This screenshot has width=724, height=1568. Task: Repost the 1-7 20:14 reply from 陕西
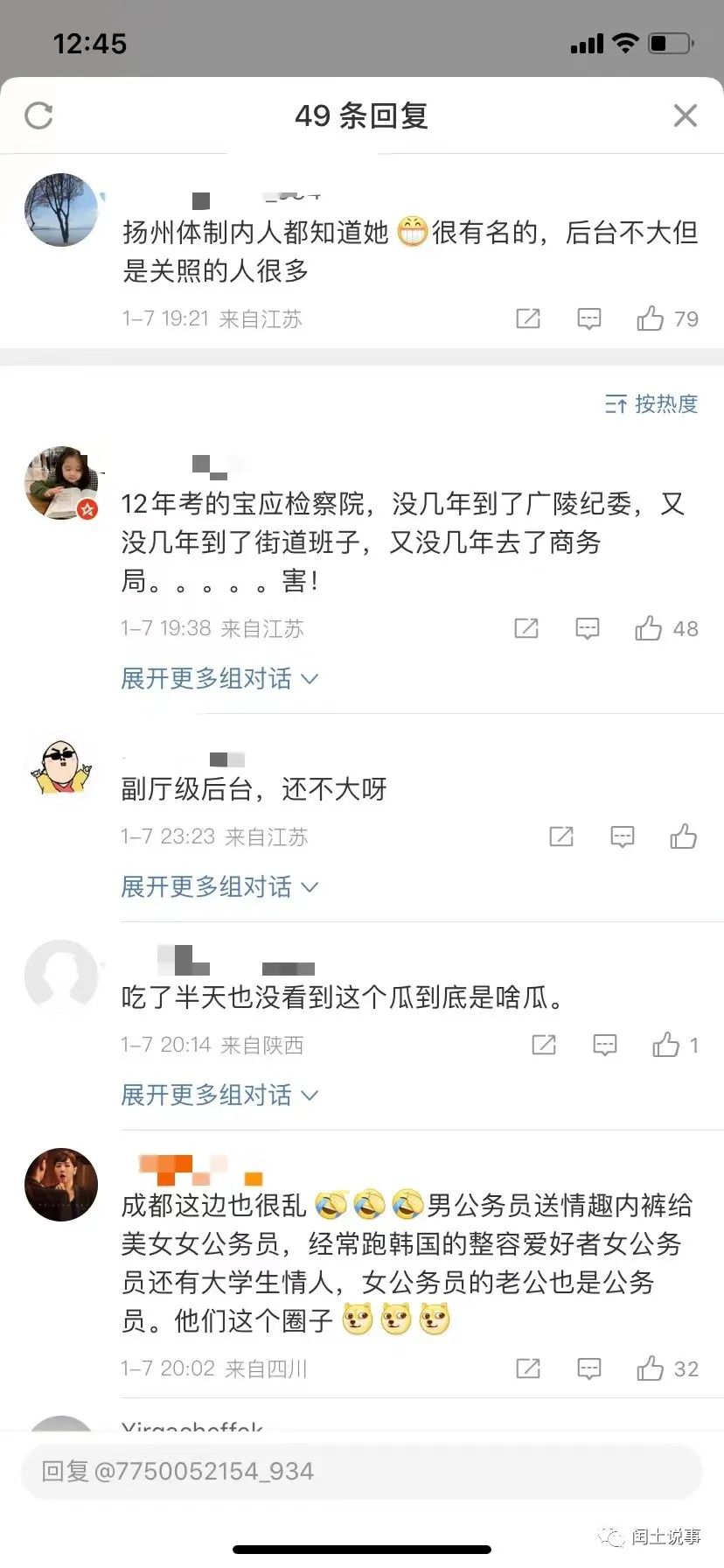click(x=544, y=1045)
